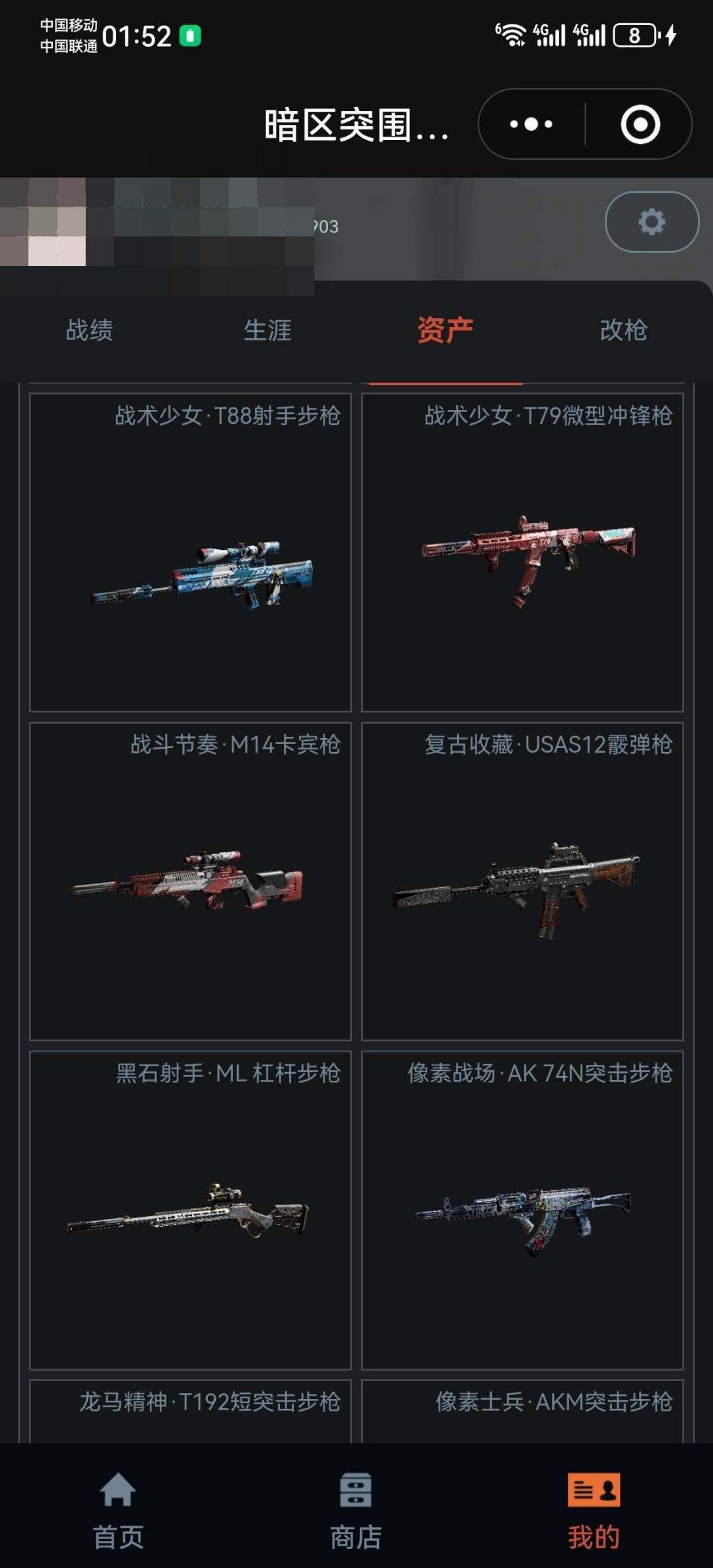713x1568 pixels.
Task: Open the 像素战场·AK 74N突击步枪 card
Action: pos(522,1210)
